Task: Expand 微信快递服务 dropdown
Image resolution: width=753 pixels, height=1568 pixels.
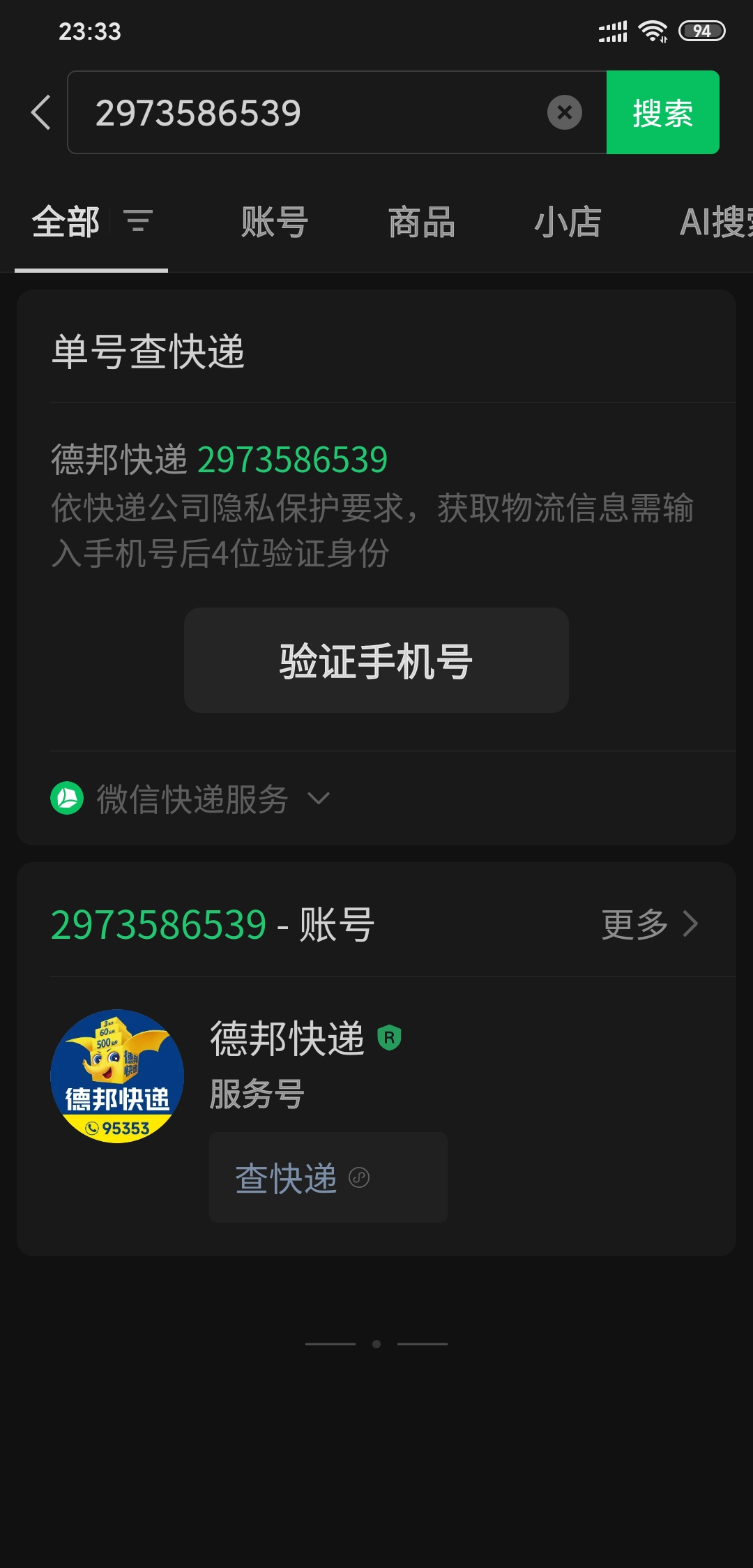Action: click(x=190, y=799)
